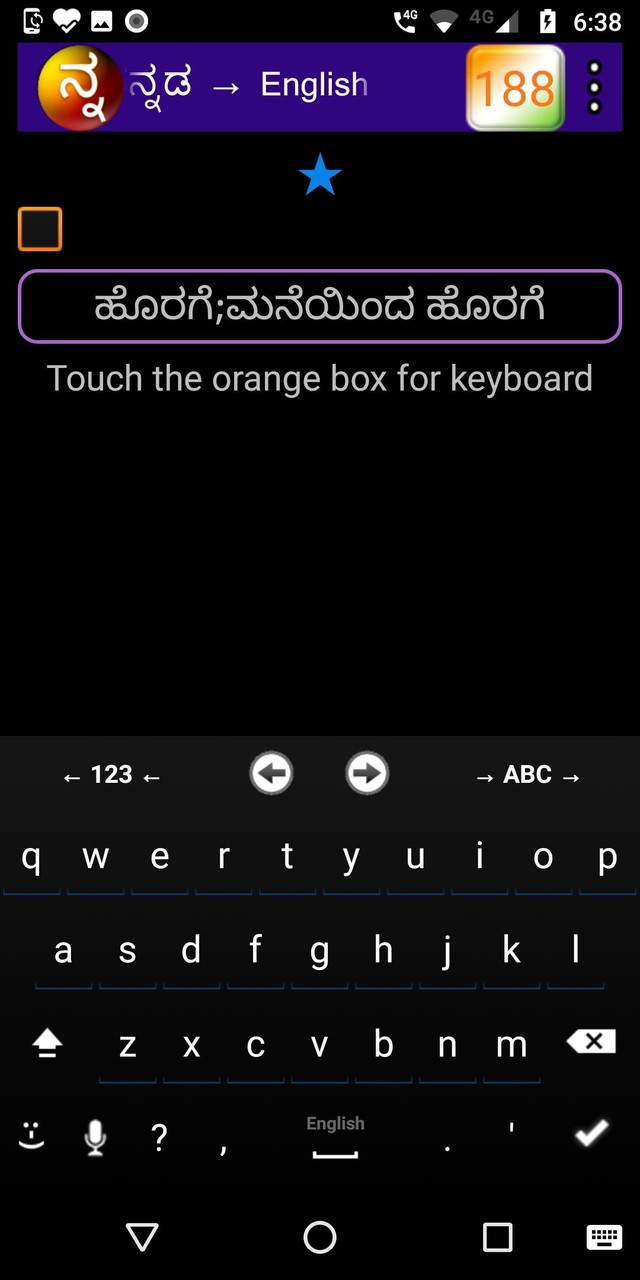Type the question mark key
Image resolution: width=640 pixels, height=1280 pixels.
click(159, 1137)
